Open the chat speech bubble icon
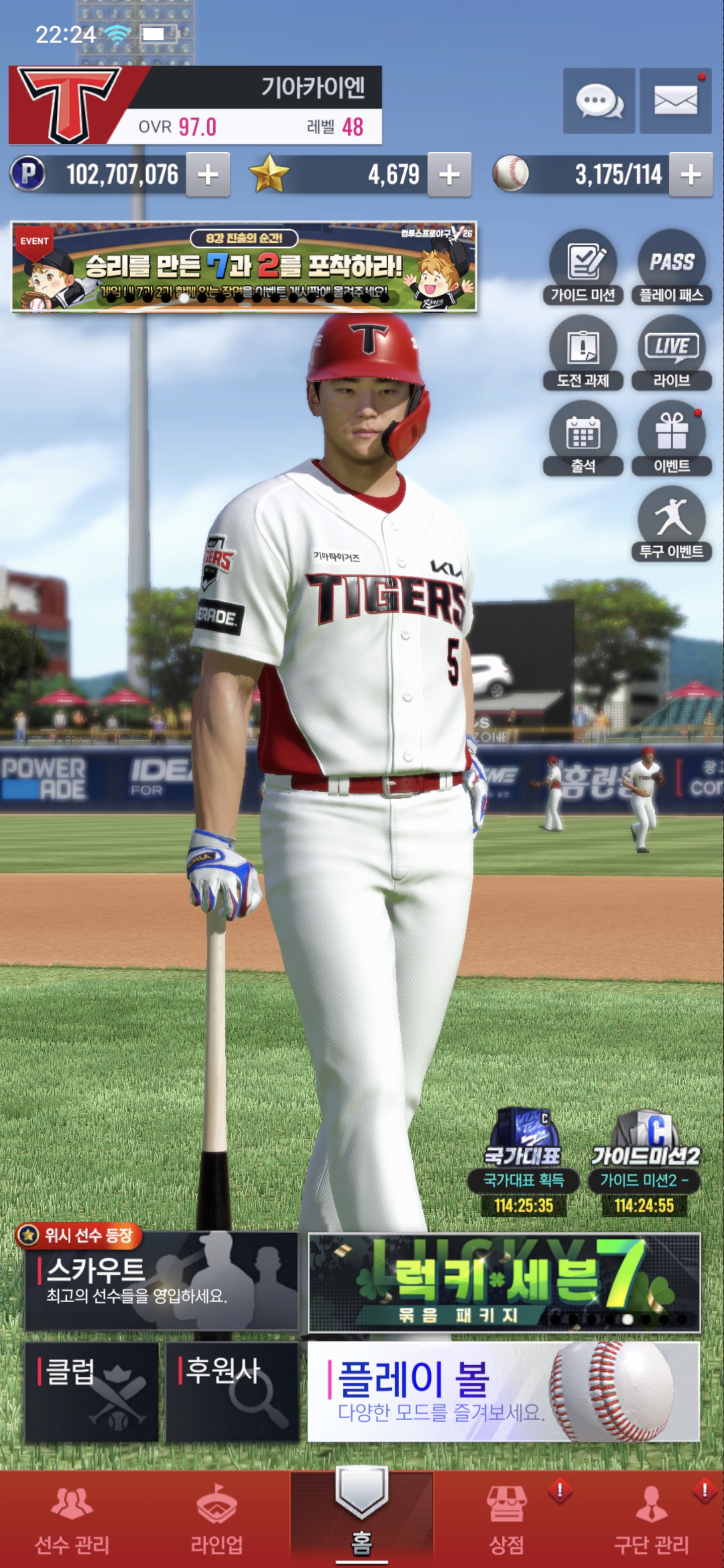 [599, 101]
